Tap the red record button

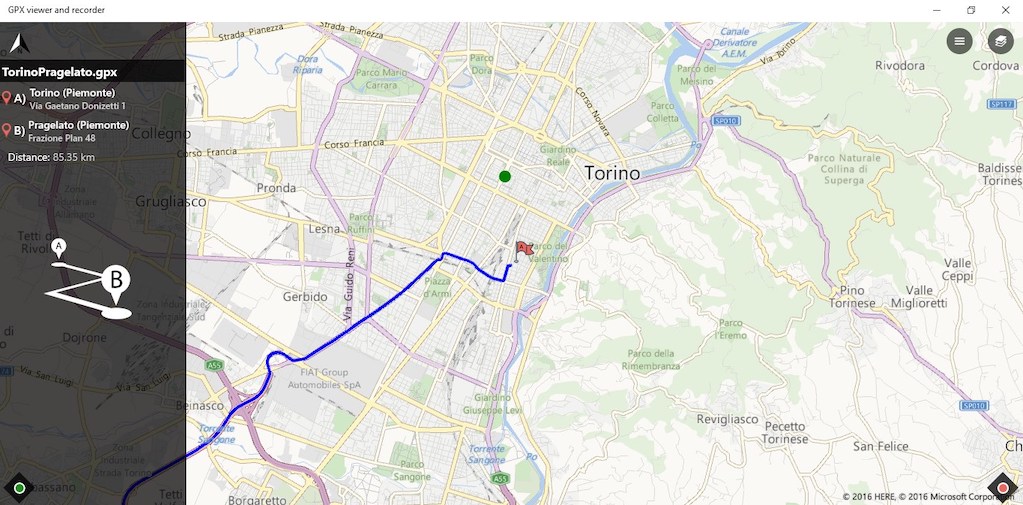tap(1003, 488)
